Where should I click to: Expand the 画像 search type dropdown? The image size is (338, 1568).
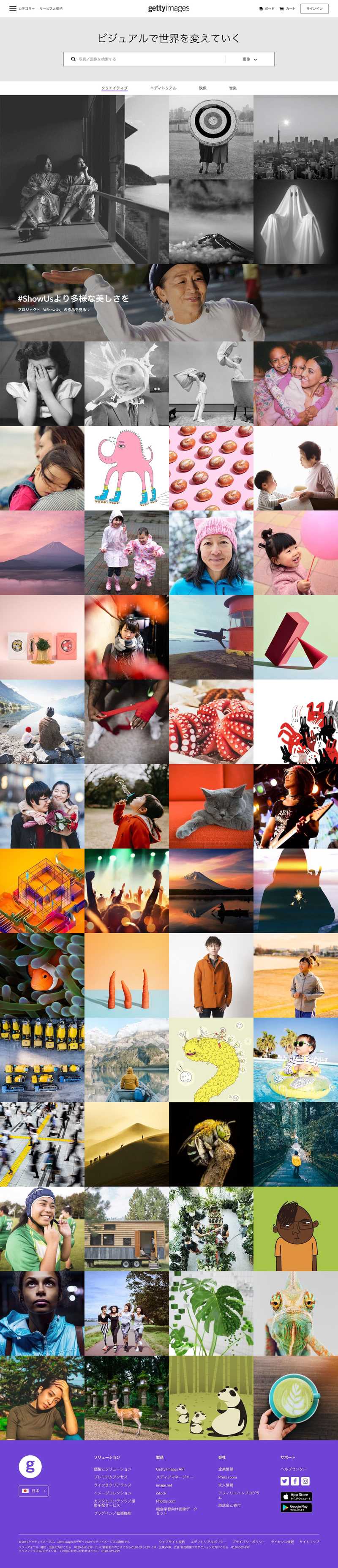coord(250,59)
